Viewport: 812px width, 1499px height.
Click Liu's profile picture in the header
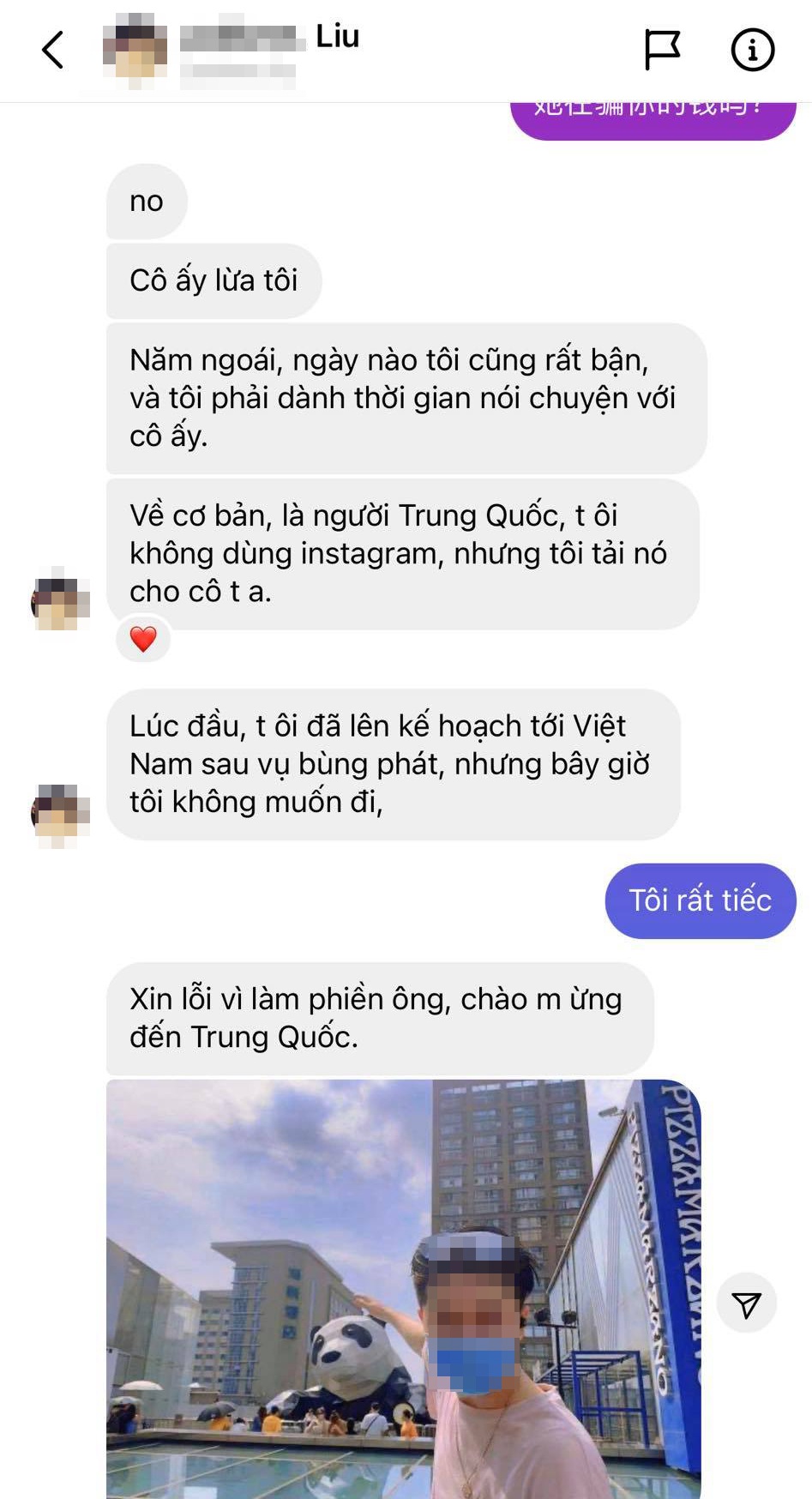[x=133, y=49]
